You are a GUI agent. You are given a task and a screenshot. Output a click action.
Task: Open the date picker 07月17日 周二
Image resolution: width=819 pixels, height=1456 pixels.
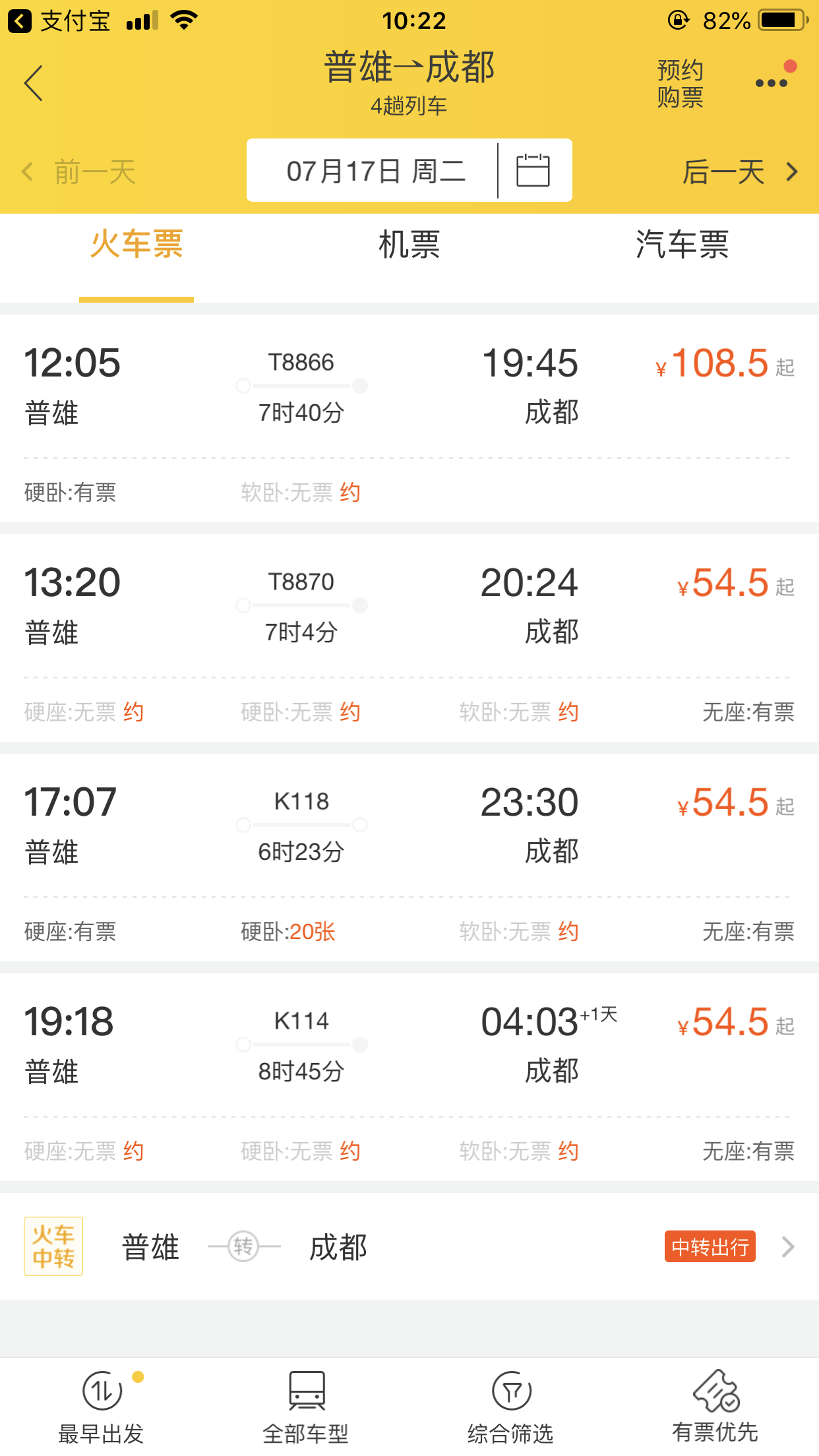(409, 170)
